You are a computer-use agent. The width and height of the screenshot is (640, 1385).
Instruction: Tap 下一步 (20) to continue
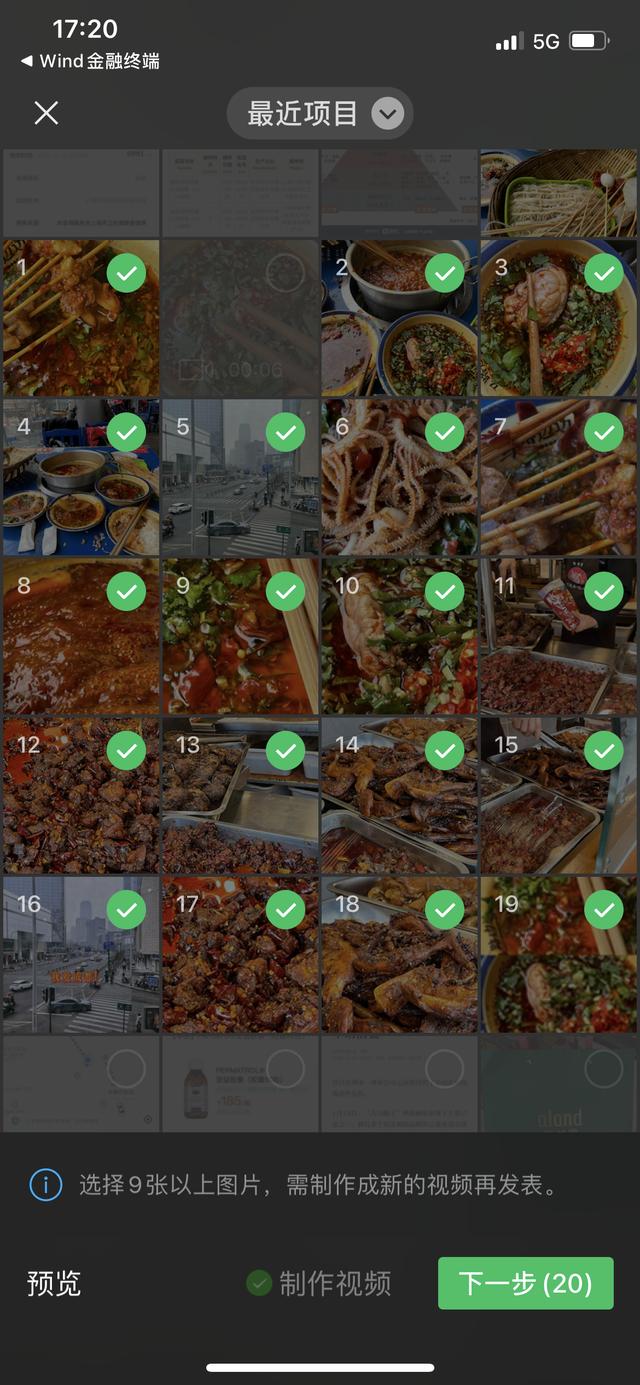coord(525,1283)
